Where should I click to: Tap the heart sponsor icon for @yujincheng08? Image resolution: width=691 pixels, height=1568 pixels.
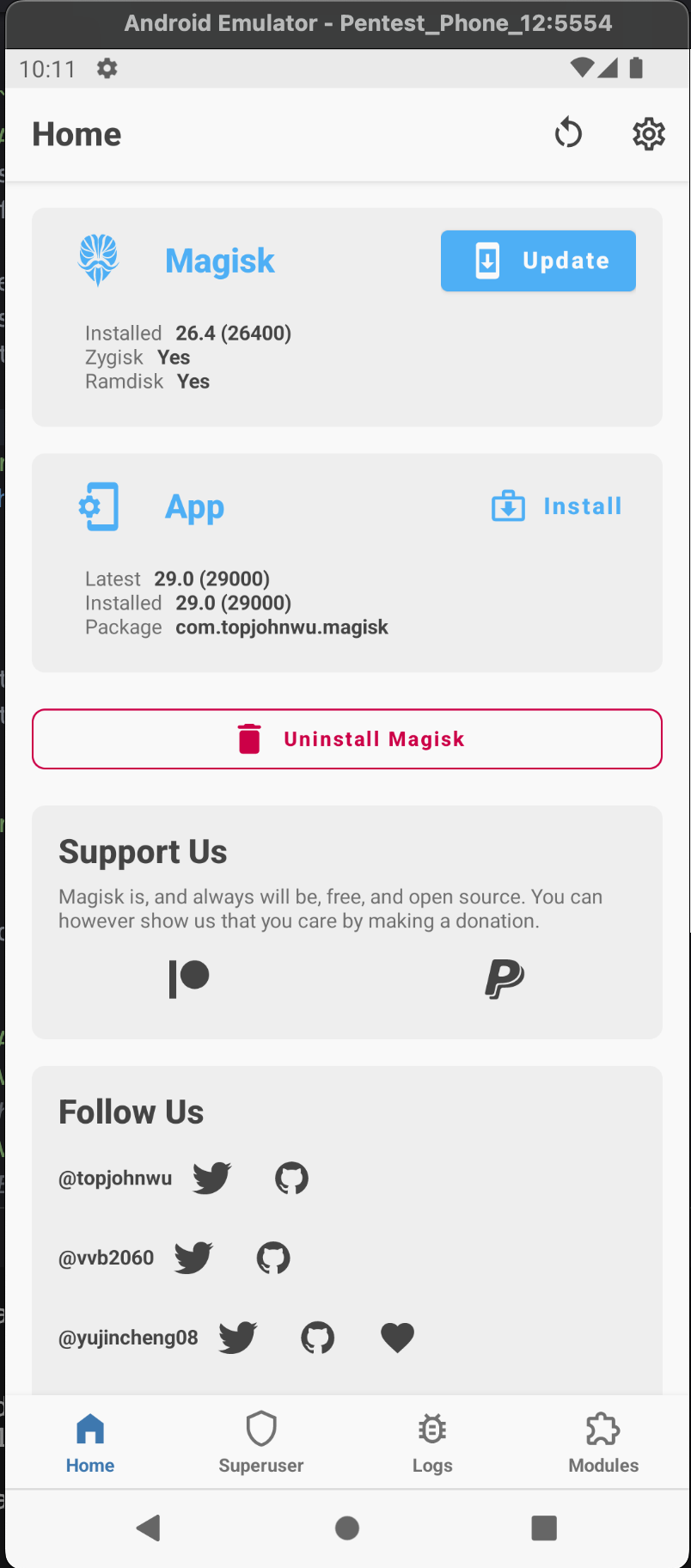coord(397,1338)
